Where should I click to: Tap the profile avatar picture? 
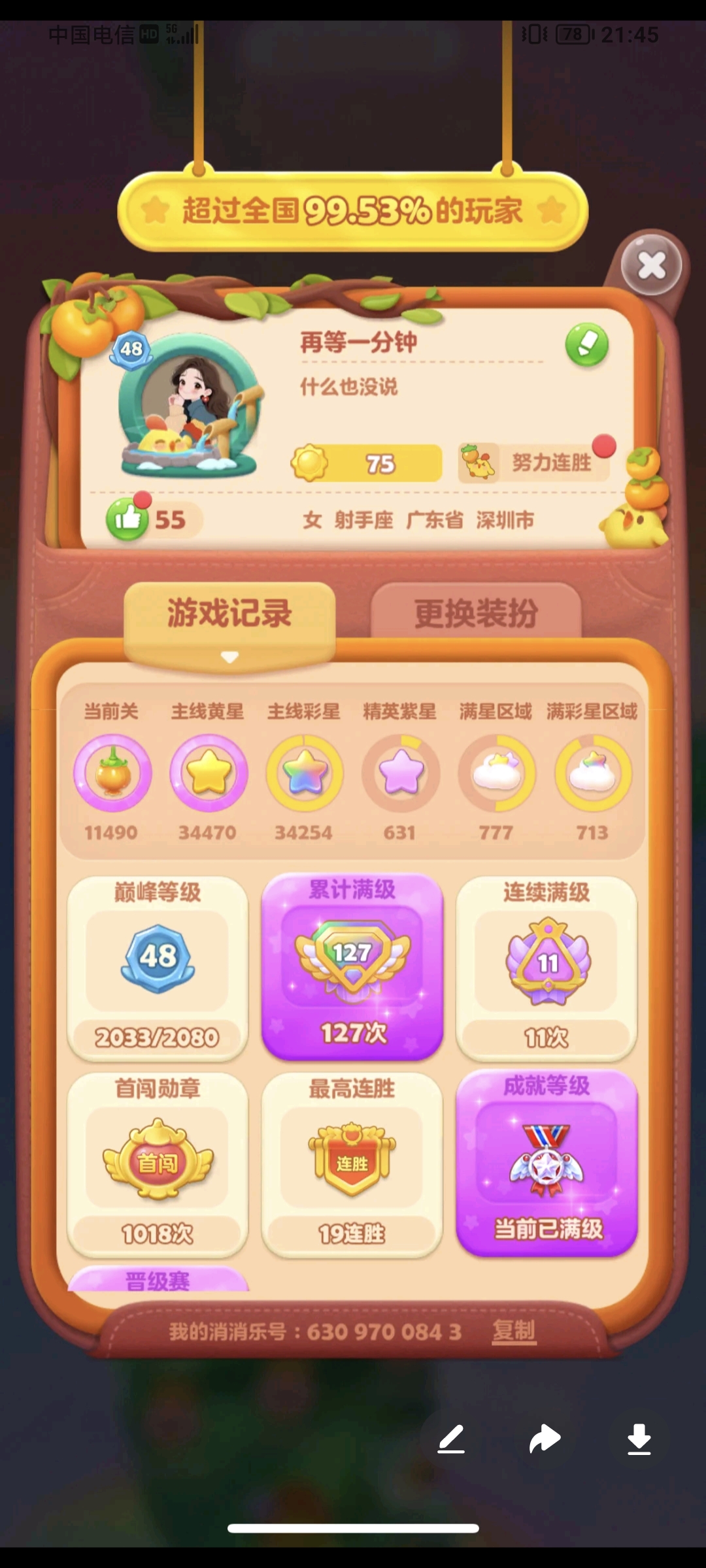click(x=190, y=404)
